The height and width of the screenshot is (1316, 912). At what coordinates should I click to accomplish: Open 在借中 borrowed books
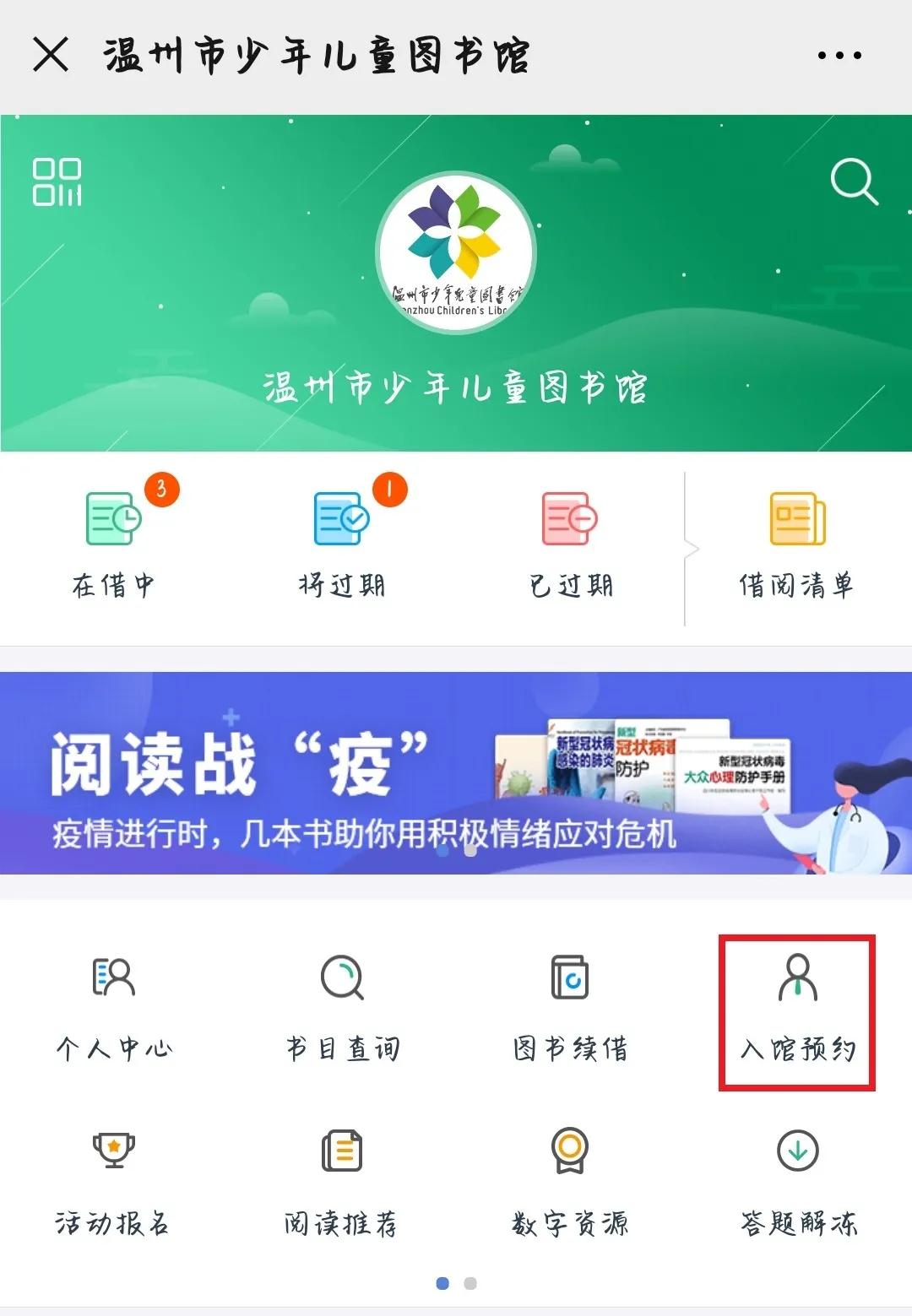[x=114, y=544]
